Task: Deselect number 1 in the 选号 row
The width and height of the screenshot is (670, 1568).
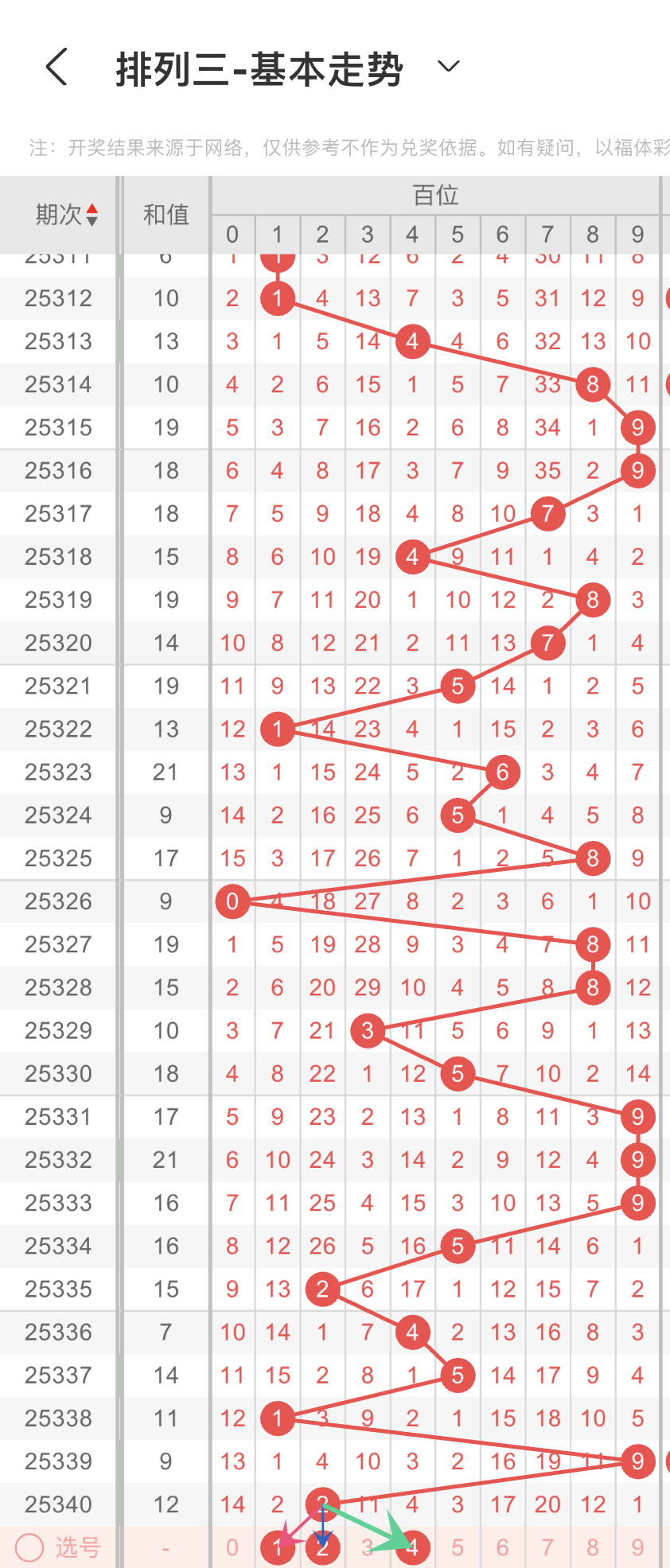Action: point(277,1547)
